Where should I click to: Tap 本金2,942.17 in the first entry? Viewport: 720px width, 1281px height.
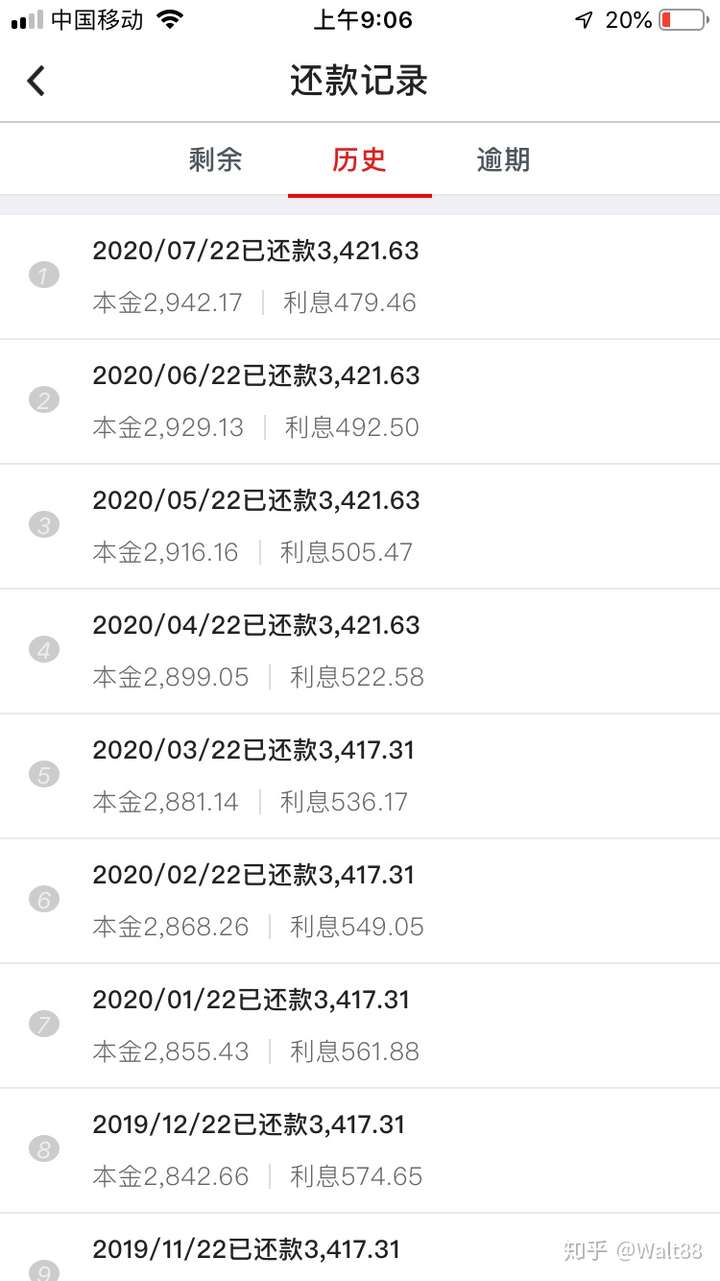click(166, 302)
